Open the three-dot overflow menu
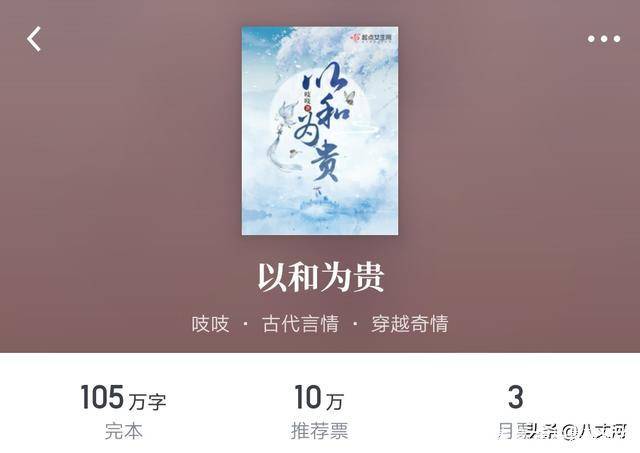 pyautogui.click(x=603, y=39)
